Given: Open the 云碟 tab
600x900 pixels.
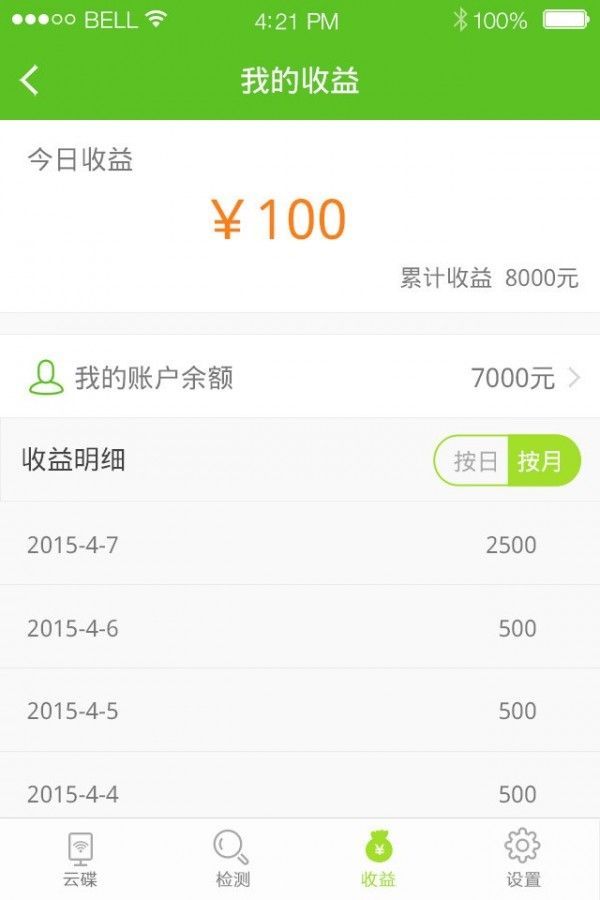Looking at the screenshot, I should coord(80,858).
